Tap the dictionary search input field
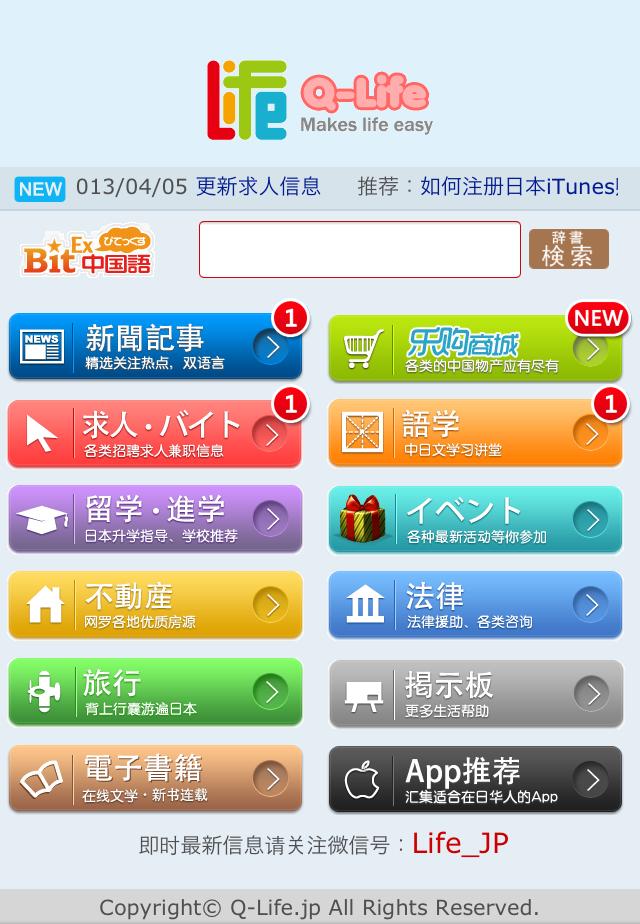 tap(360, 249)
